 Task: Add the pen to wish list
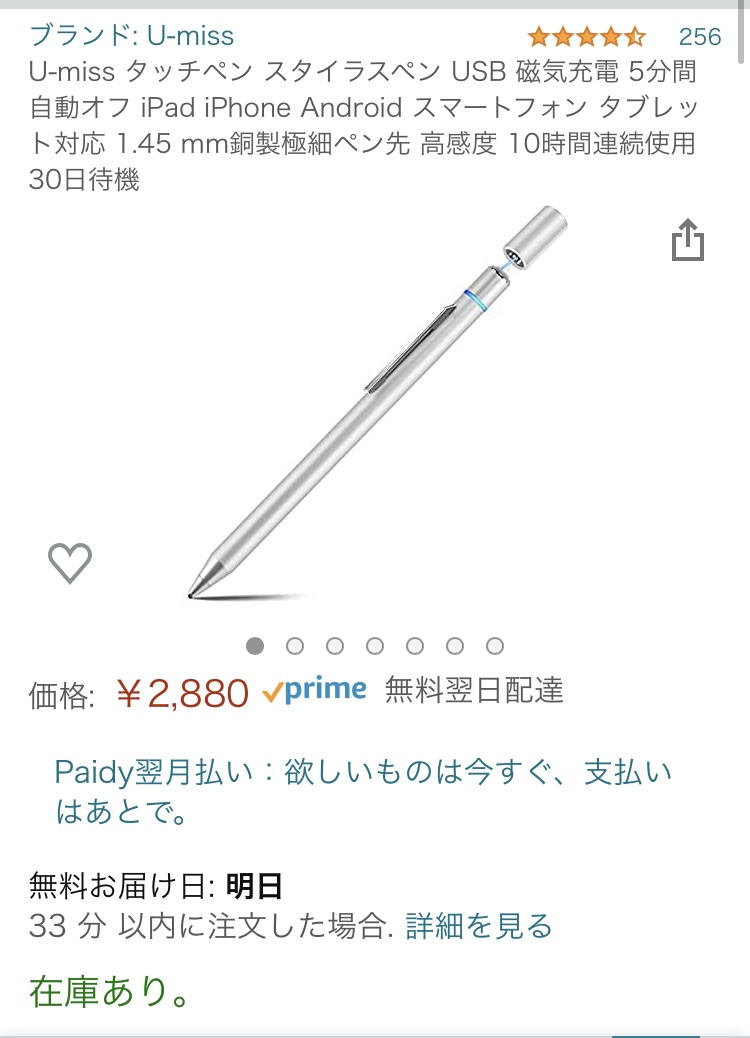[x=70, y=563]
